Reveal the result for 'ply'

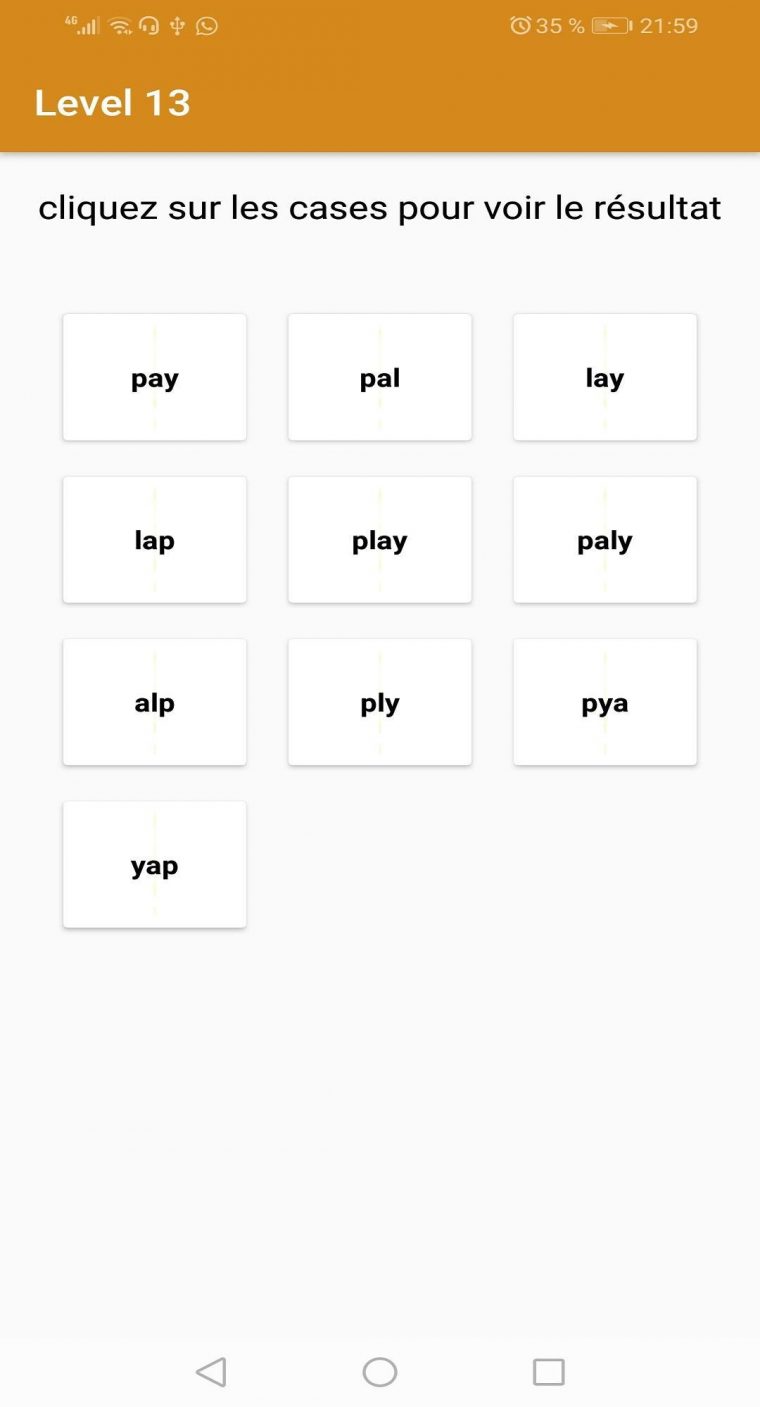coord(379,702)
